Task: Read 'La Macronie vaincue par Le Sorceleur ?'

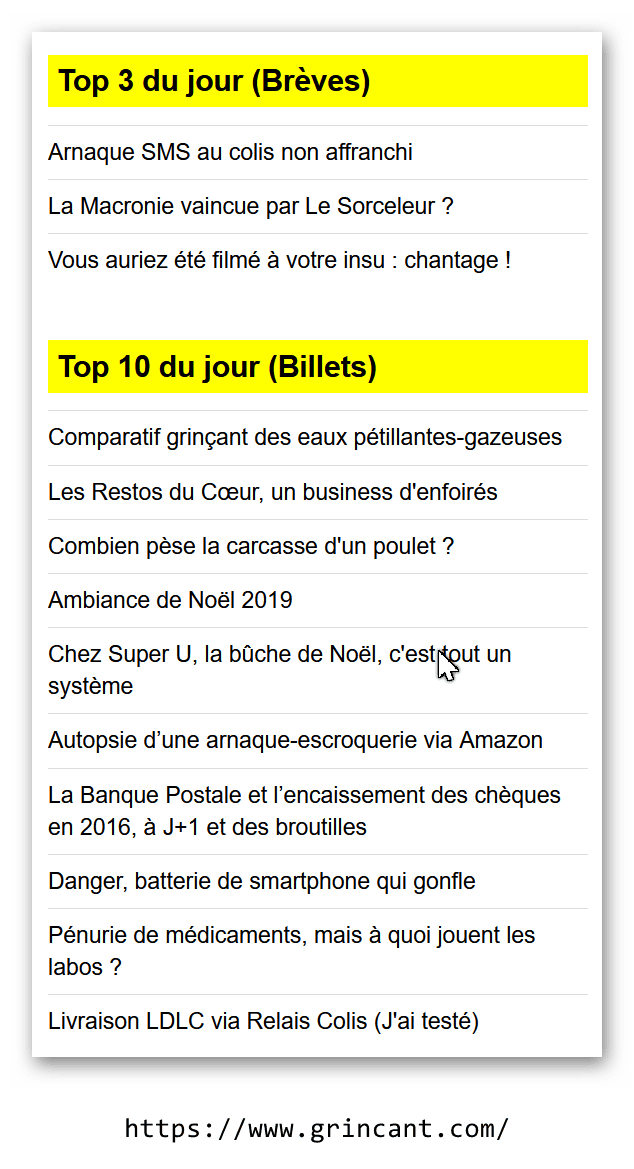Action: 251,206
